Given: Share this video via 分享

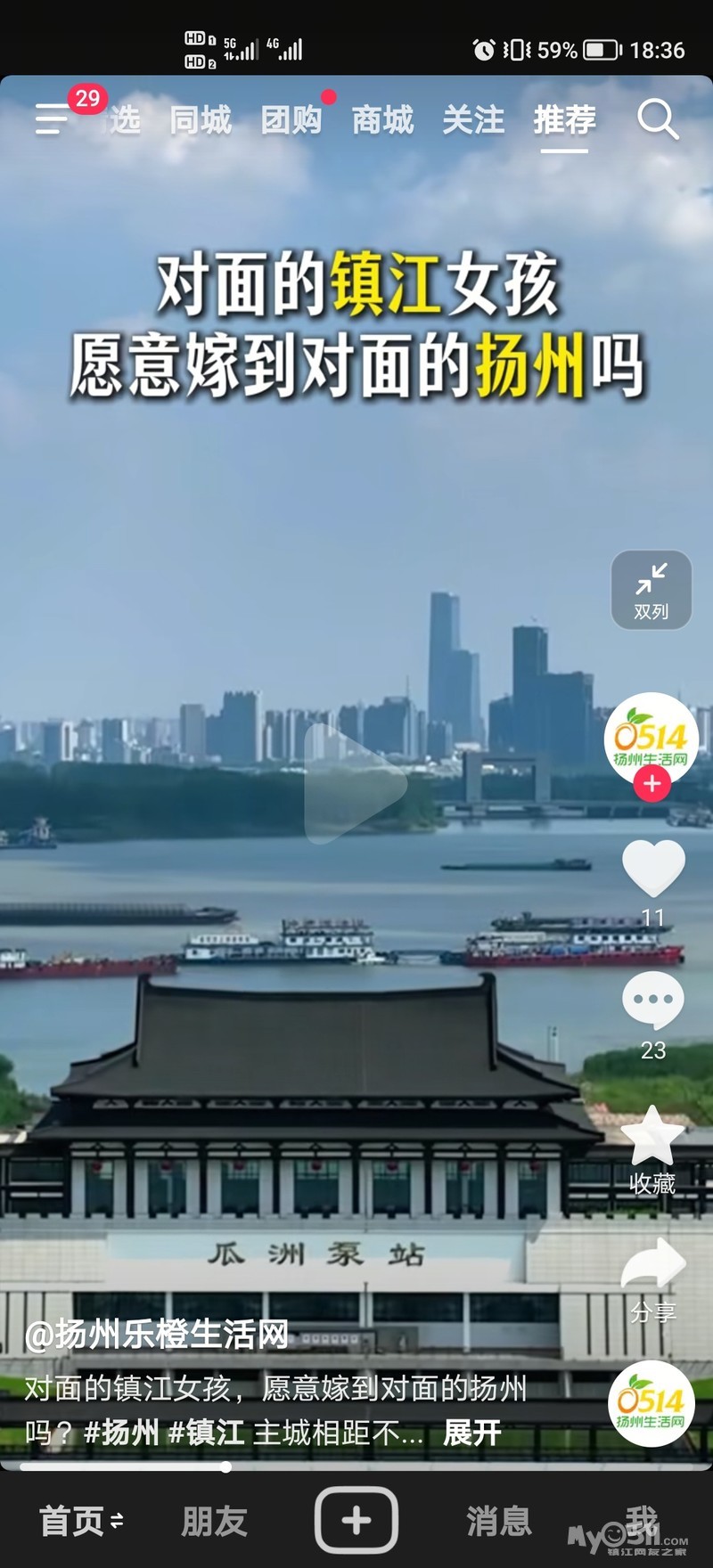Looking at the screenshot, I should (x=653, y=1265).
